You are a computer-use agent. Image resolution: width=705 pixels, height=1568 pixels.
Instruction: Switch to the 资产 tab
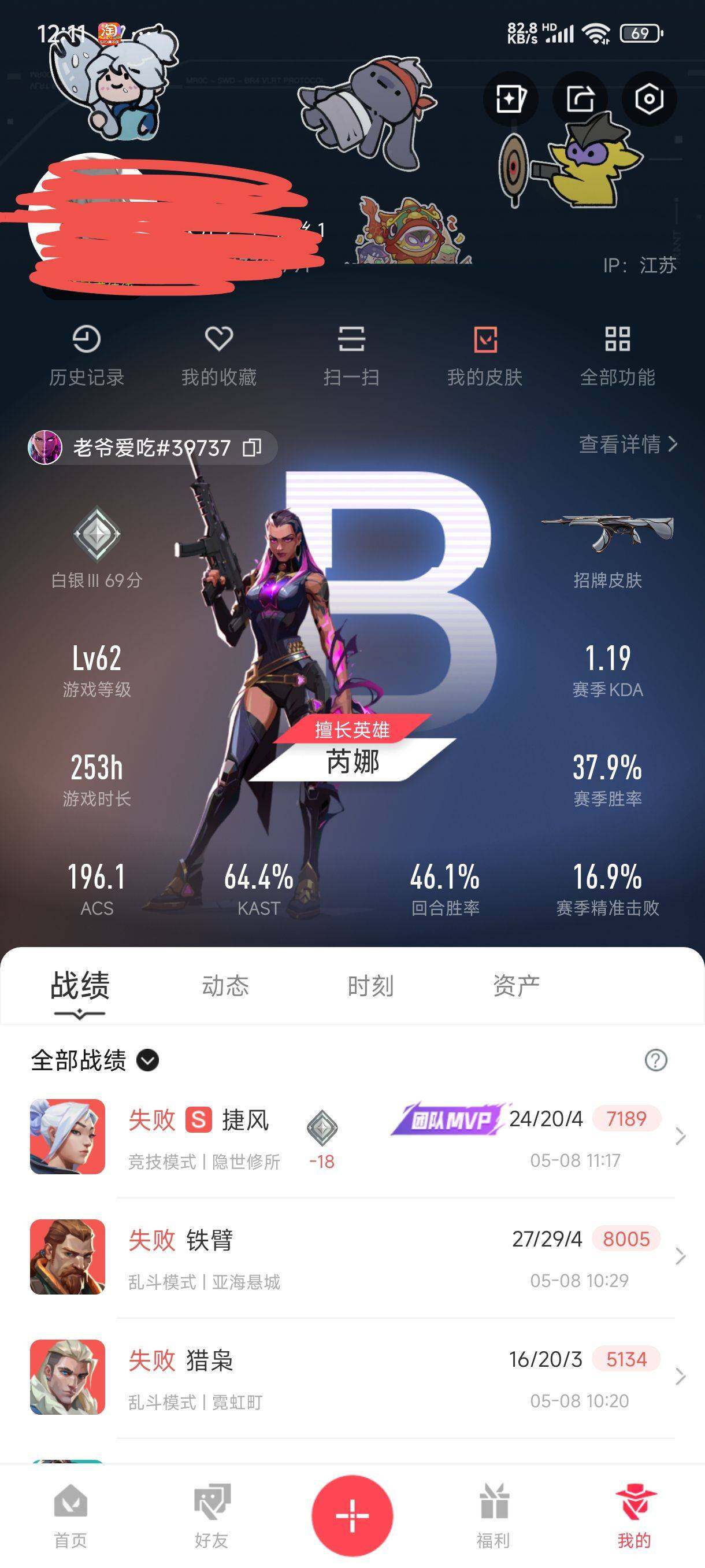[x=516, y=986]
